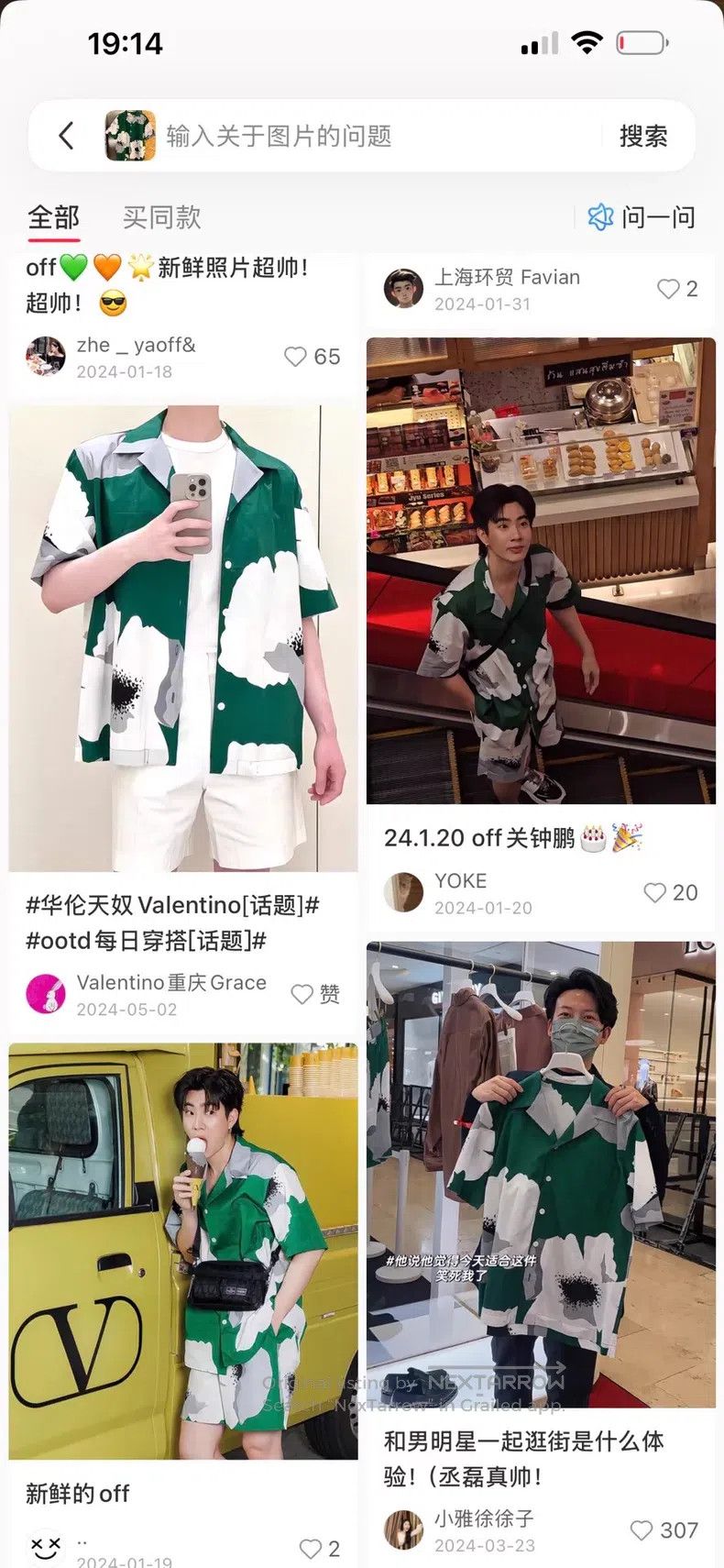Open the 和男明星一起逛街 post

[541, 1175]
